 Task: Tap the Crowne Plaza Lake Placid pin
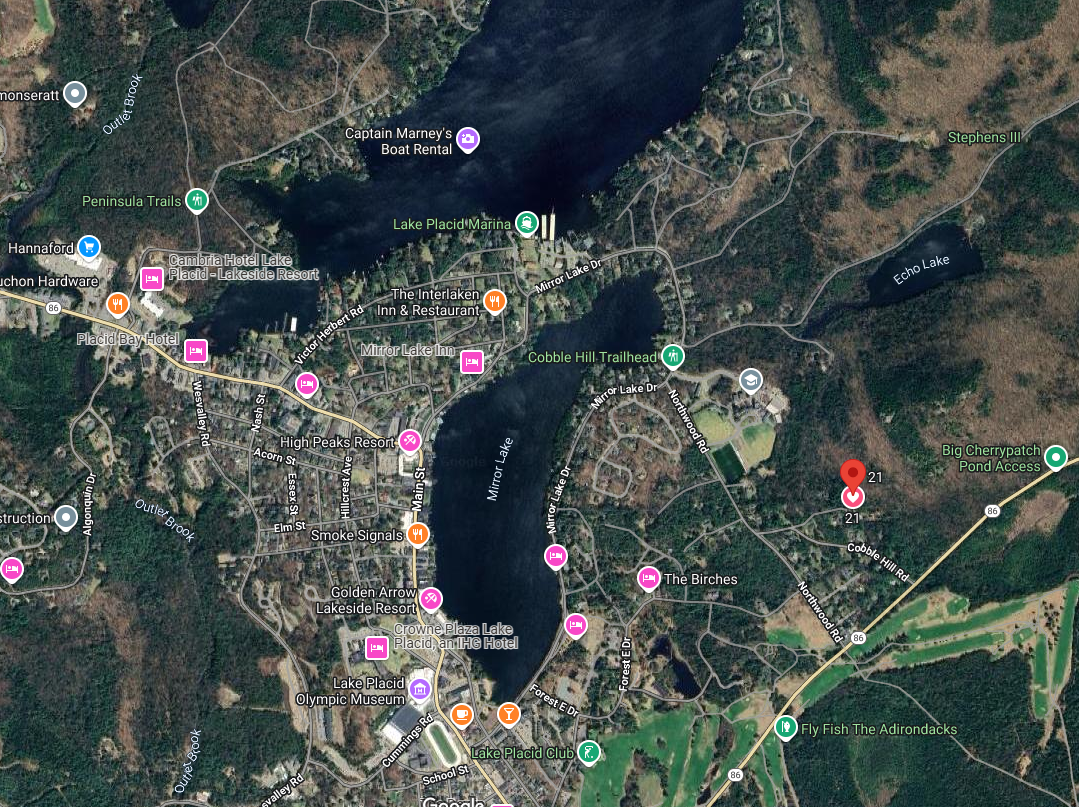[x=377, y=647]
